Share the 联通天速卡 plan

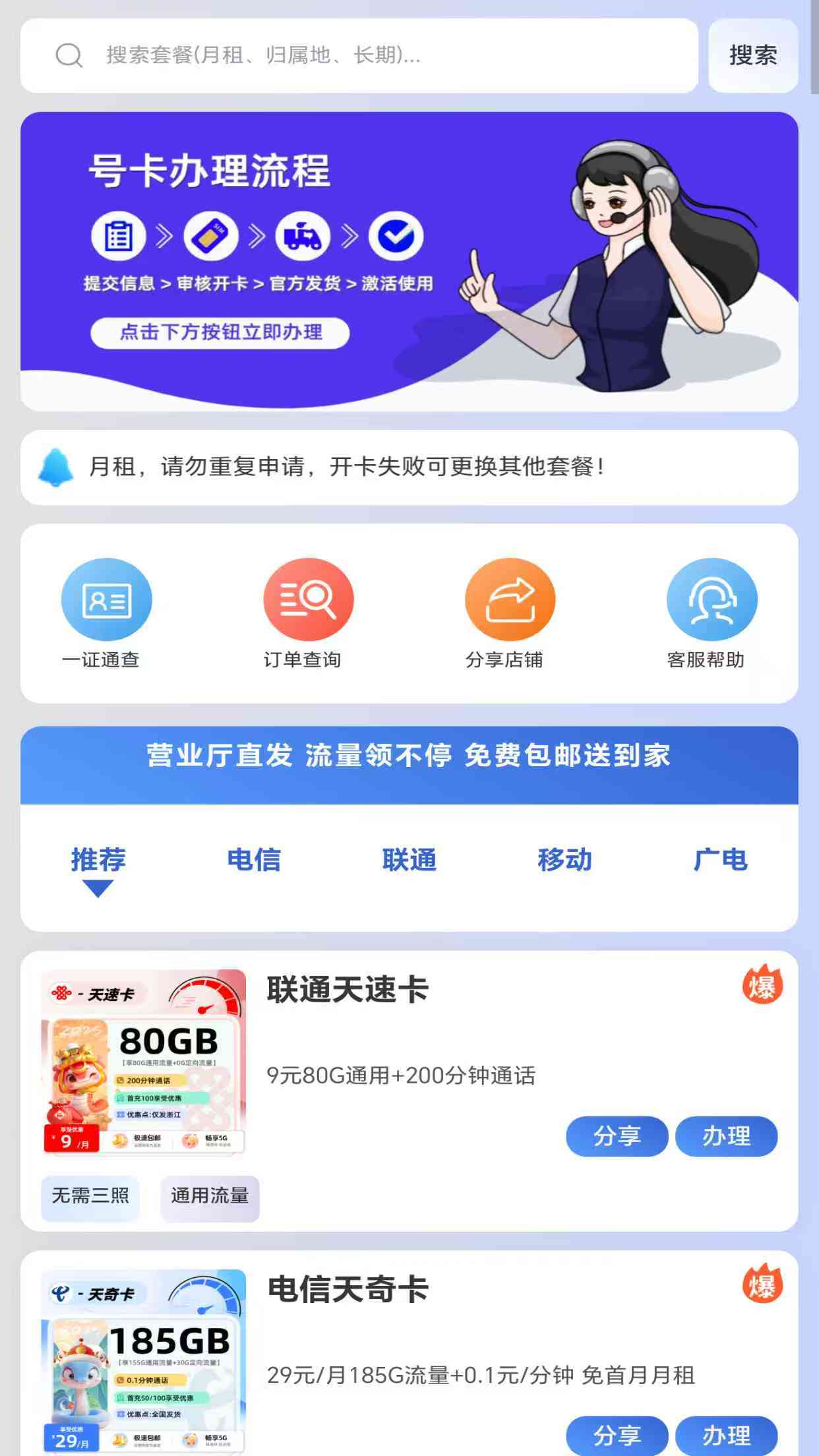coord(617,1136)
